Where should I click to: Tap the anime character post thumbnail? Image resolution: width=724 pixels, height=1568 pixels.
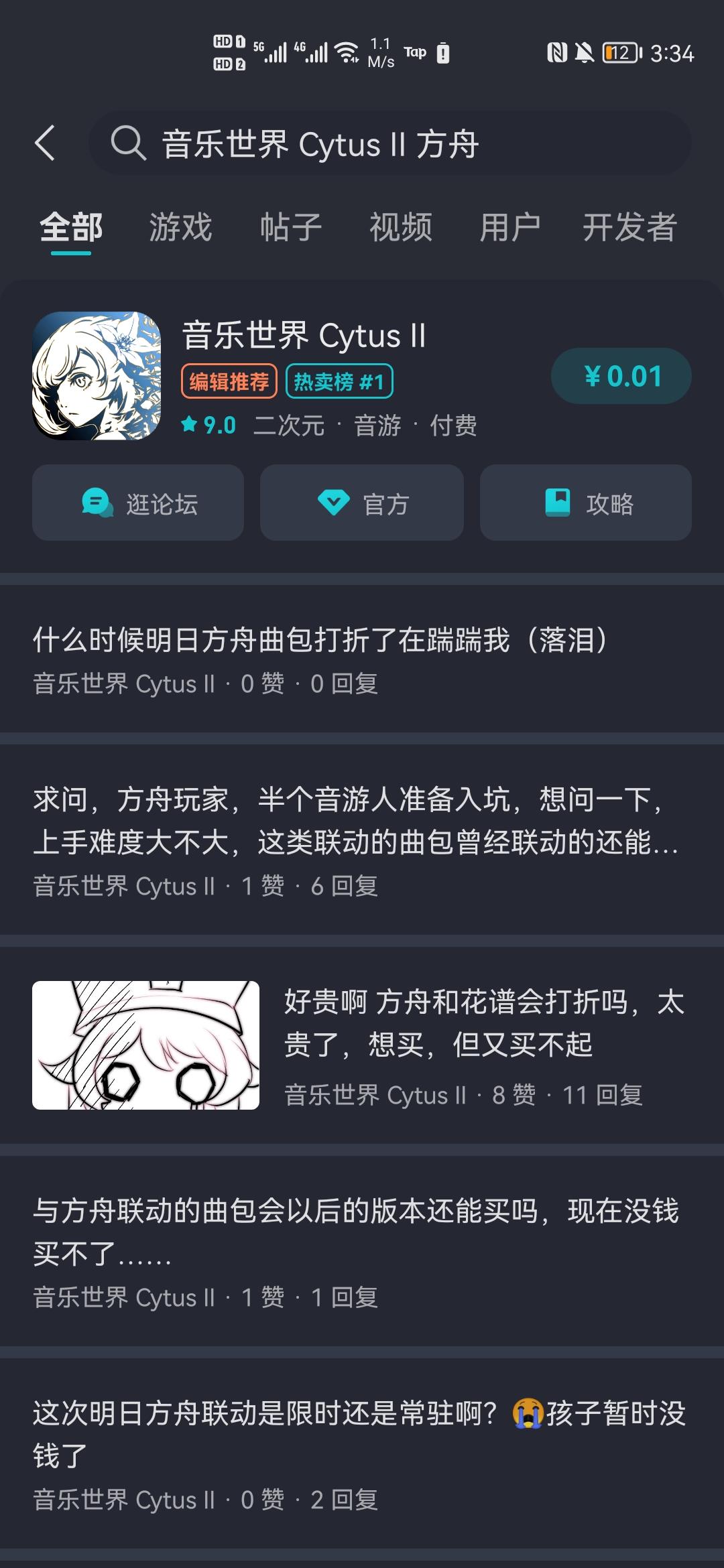[145, 1045]
